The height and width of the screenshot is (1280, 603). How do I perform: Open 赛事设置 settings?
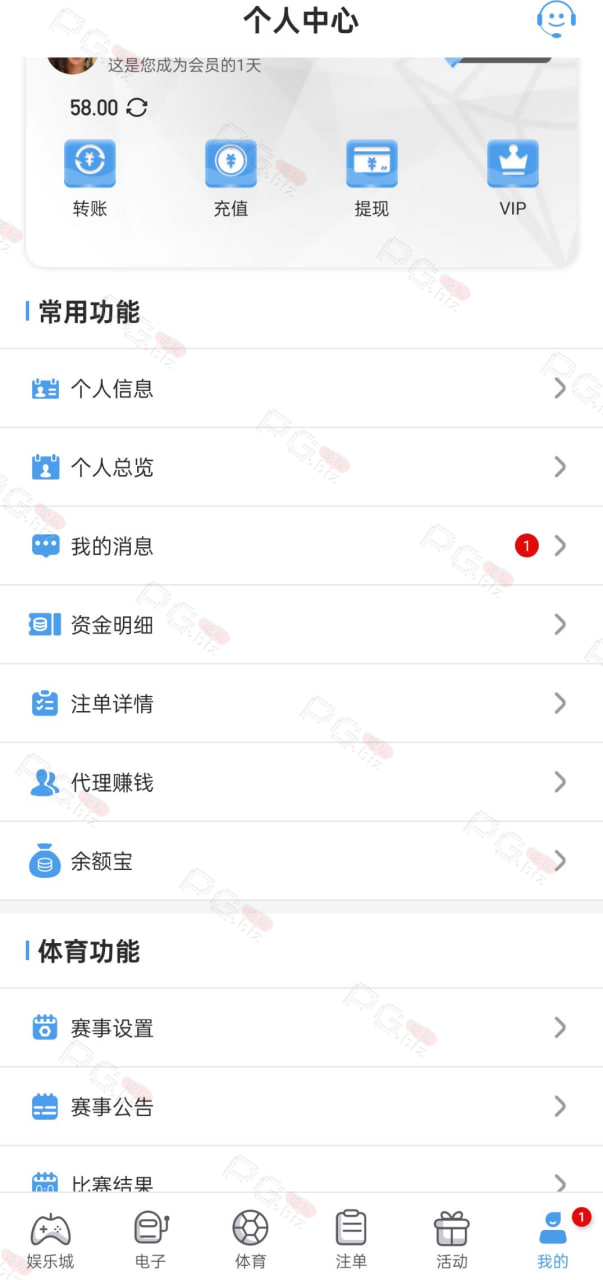[301, 1028]
